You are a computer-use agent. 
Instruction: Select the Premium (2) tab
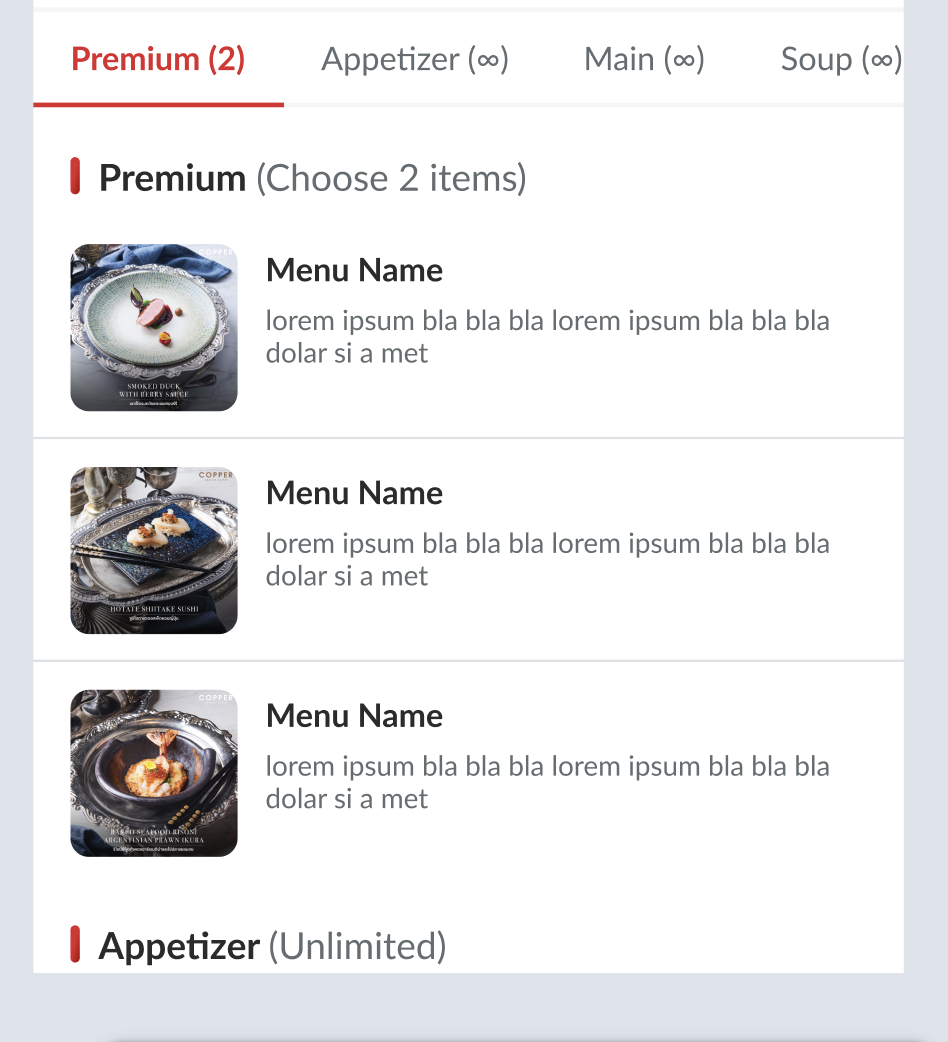coord(158,60)
